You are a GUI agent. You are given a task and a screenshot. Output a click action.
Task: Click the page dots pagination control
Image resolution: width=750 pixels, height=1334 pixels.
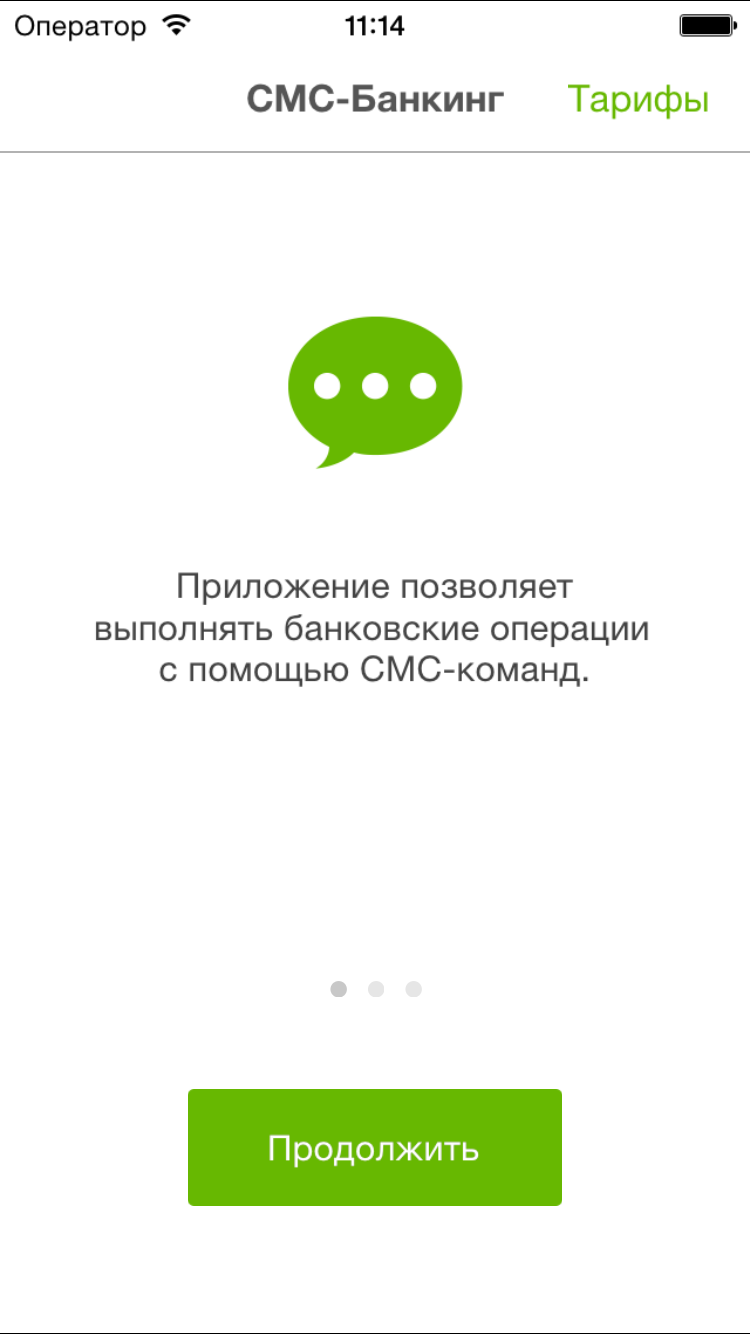click(376, 989)
